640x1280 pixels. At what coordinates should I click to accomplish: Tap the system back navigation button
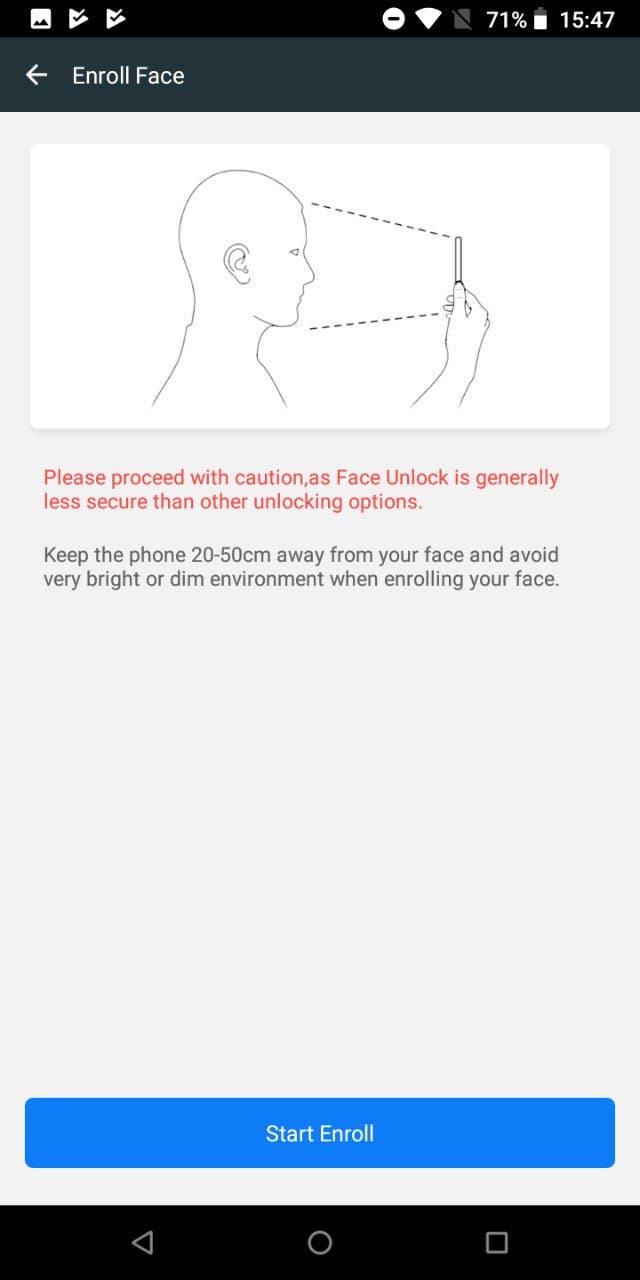pyautogui.click(x=142, y=1242)
